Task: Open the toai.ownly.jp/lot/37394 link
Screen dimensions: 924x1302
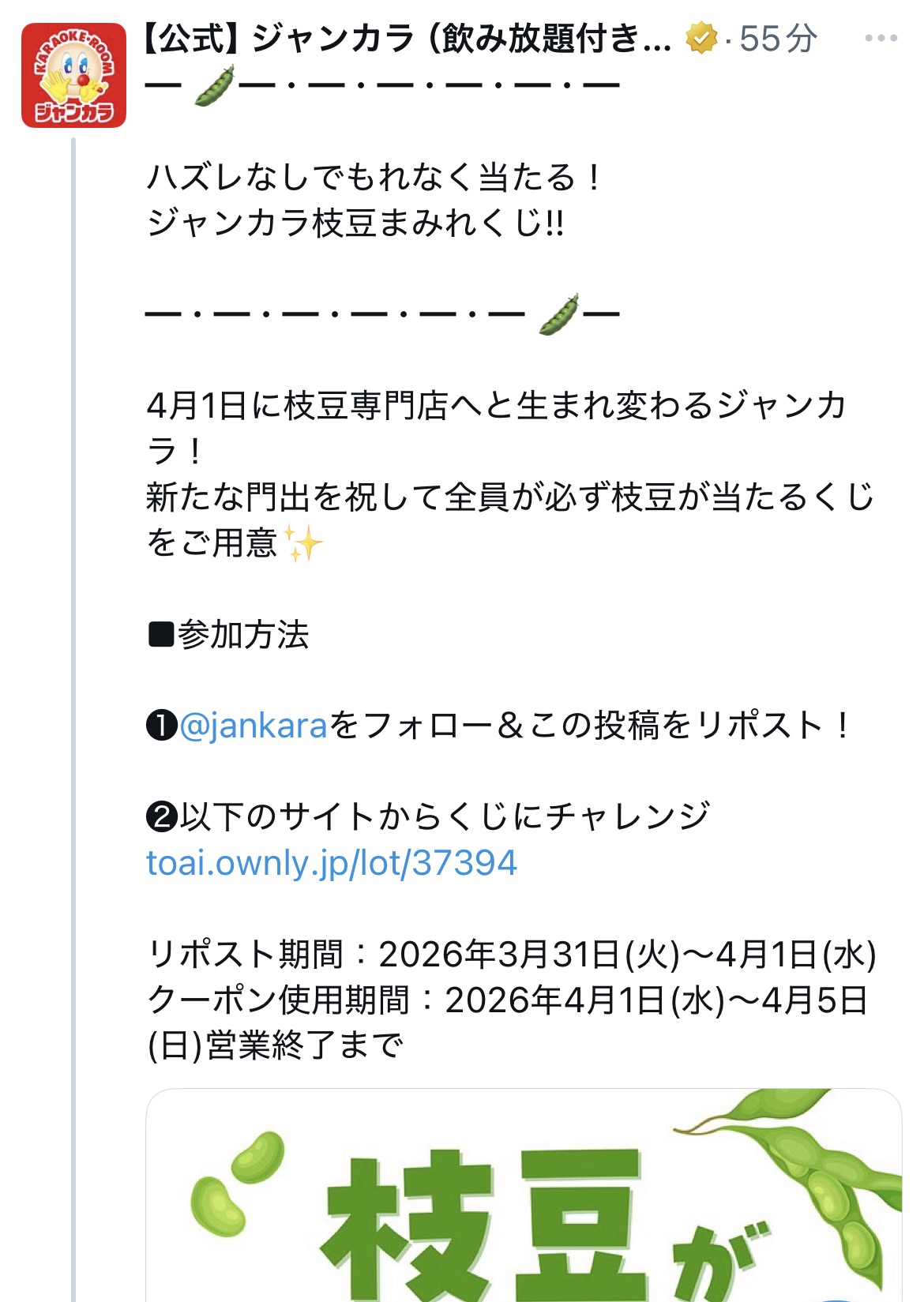Action: pos(332,863)
